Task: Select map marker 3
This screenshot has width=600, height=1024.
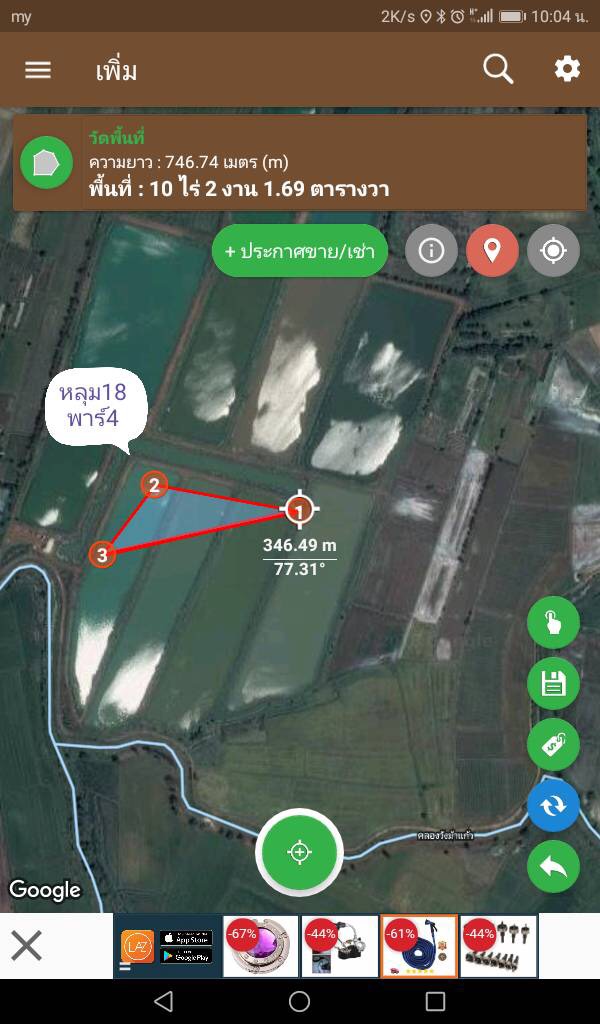Action: click(x=103, y=553)
